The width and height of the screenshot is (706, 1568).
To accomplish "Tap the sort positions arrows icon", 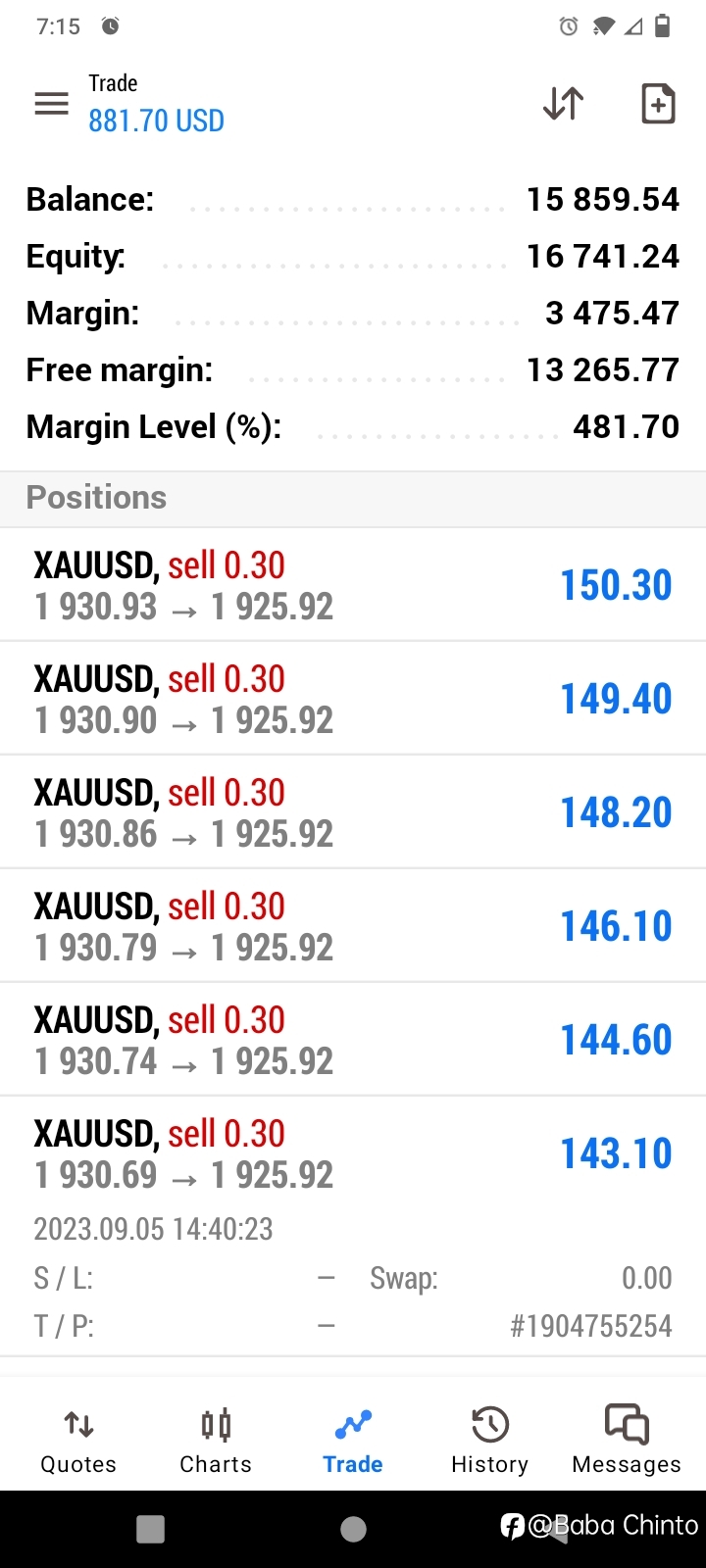I will [563, 103].
